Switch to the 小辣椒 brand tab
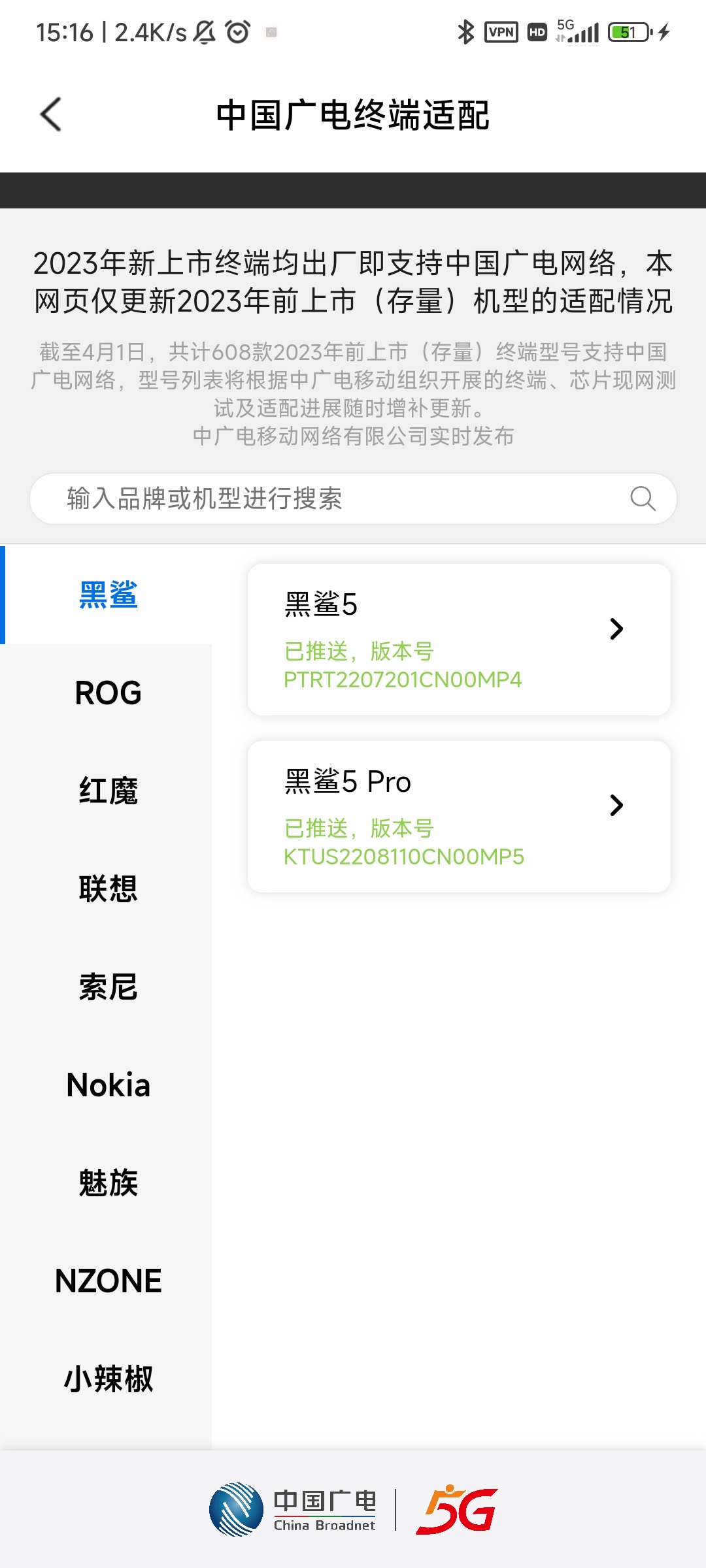Screen dimensions: 706x1568 click(x=108, y=1379)
